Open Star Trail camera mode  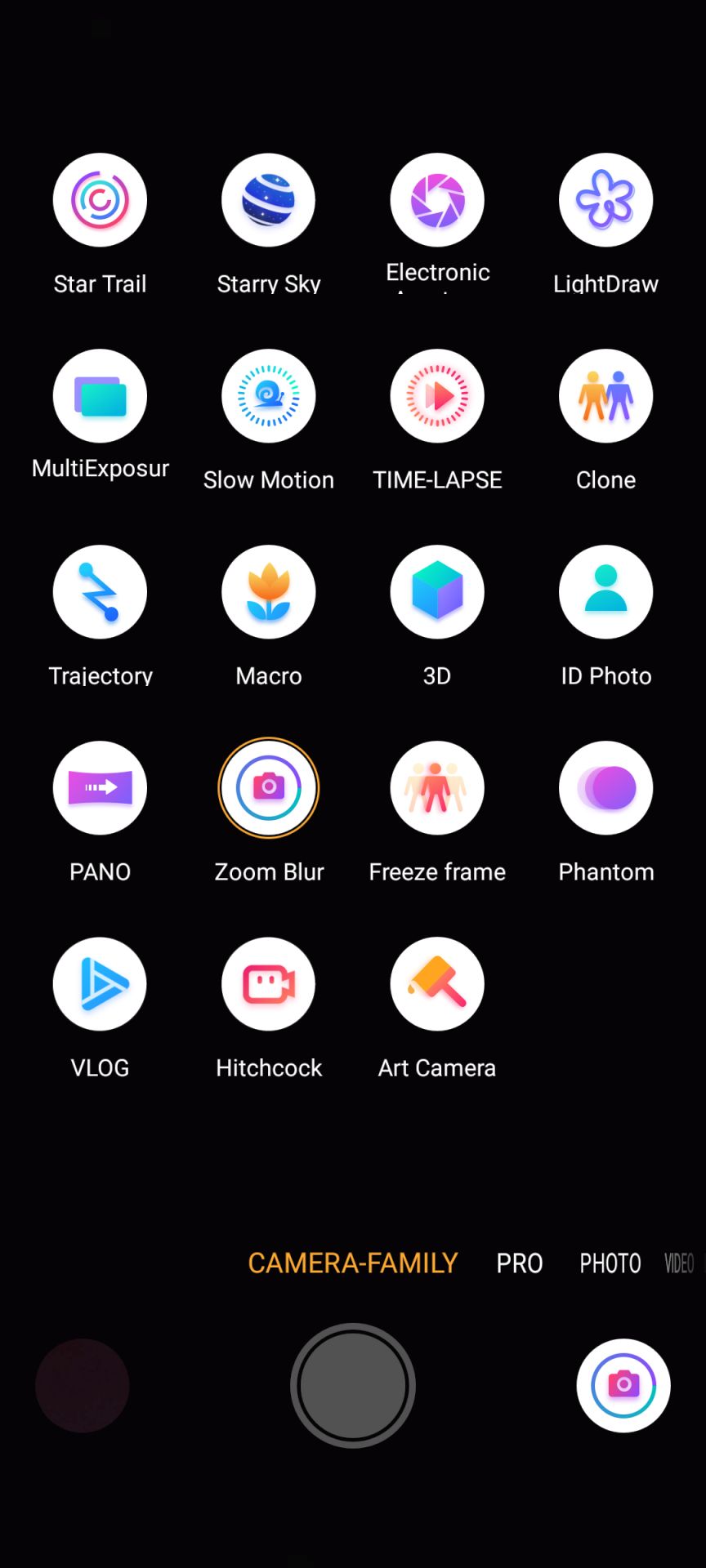point(100,200)
